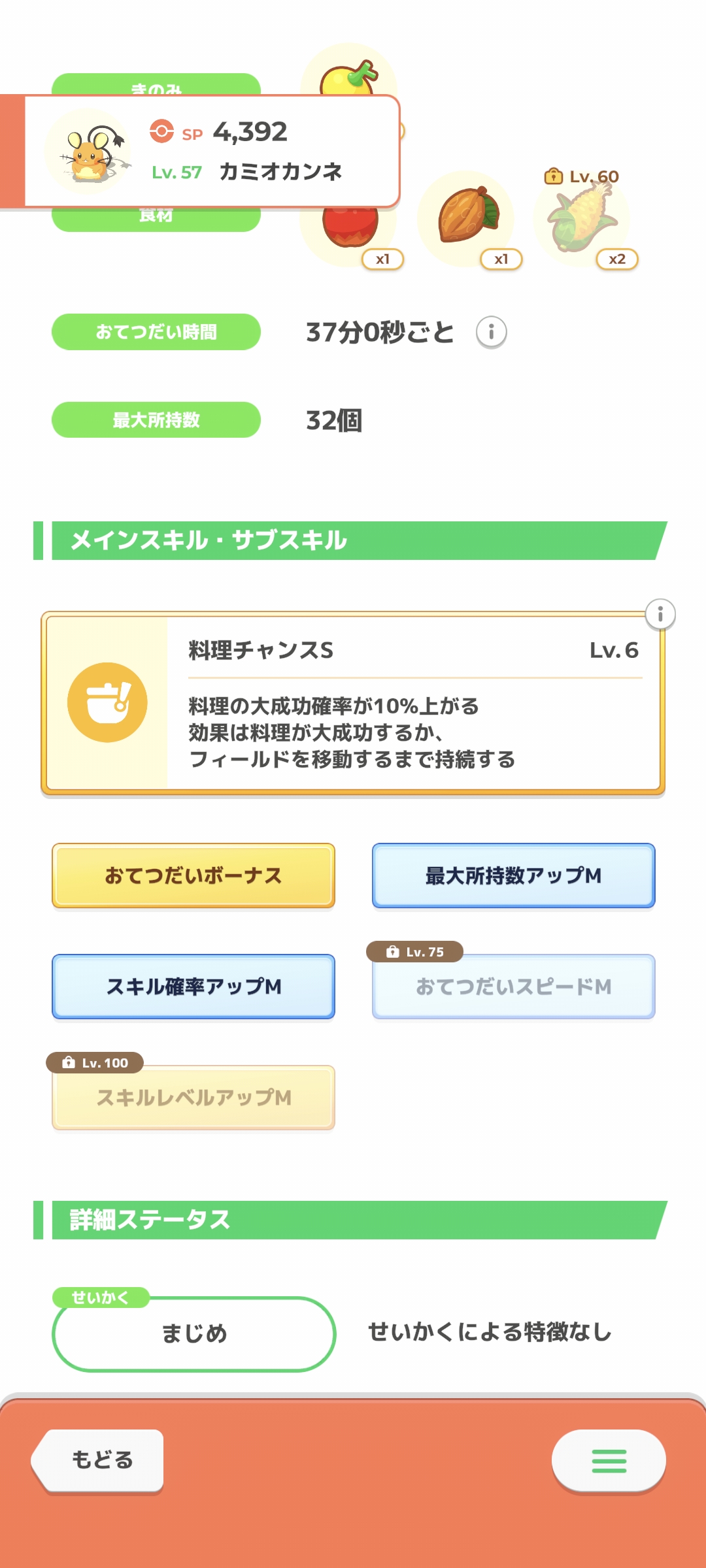Select the 最大所持数アップM sub skill

(x=513, y=875)
